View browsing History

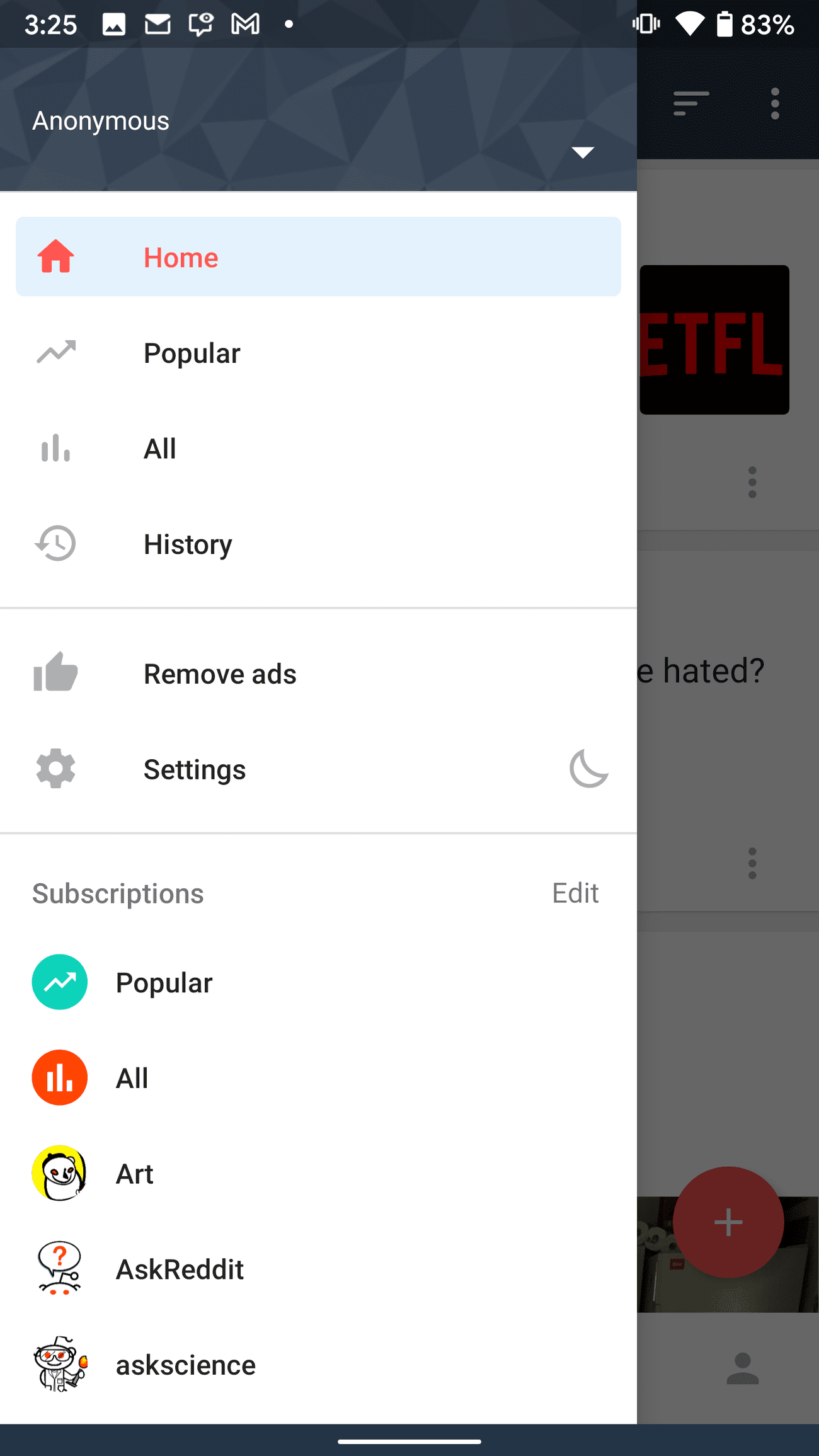187,544
